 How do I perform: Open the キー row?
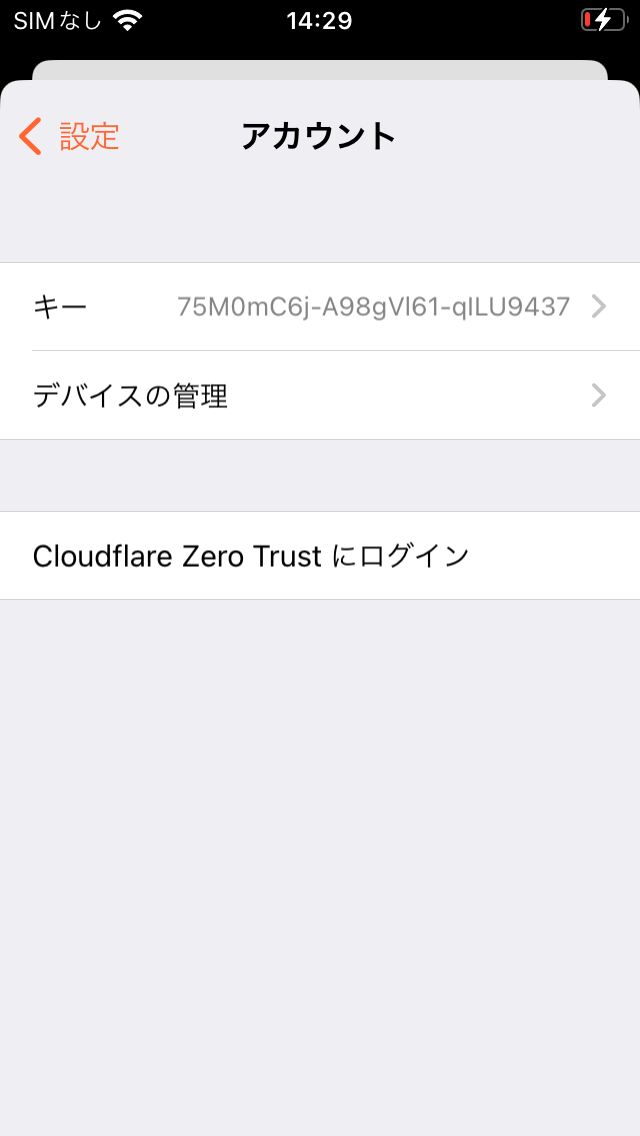320,307
